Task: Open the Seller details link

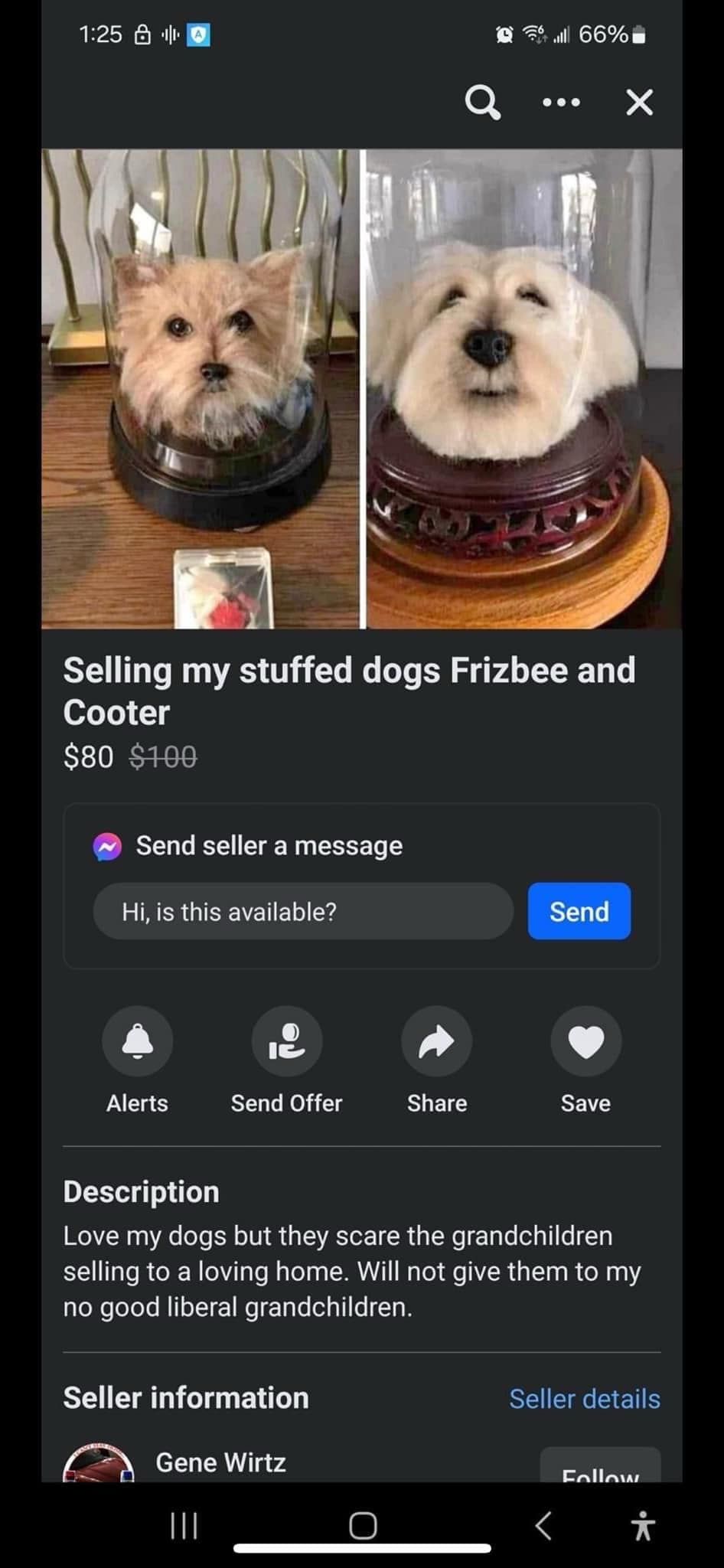Action: pos(584,1399)
